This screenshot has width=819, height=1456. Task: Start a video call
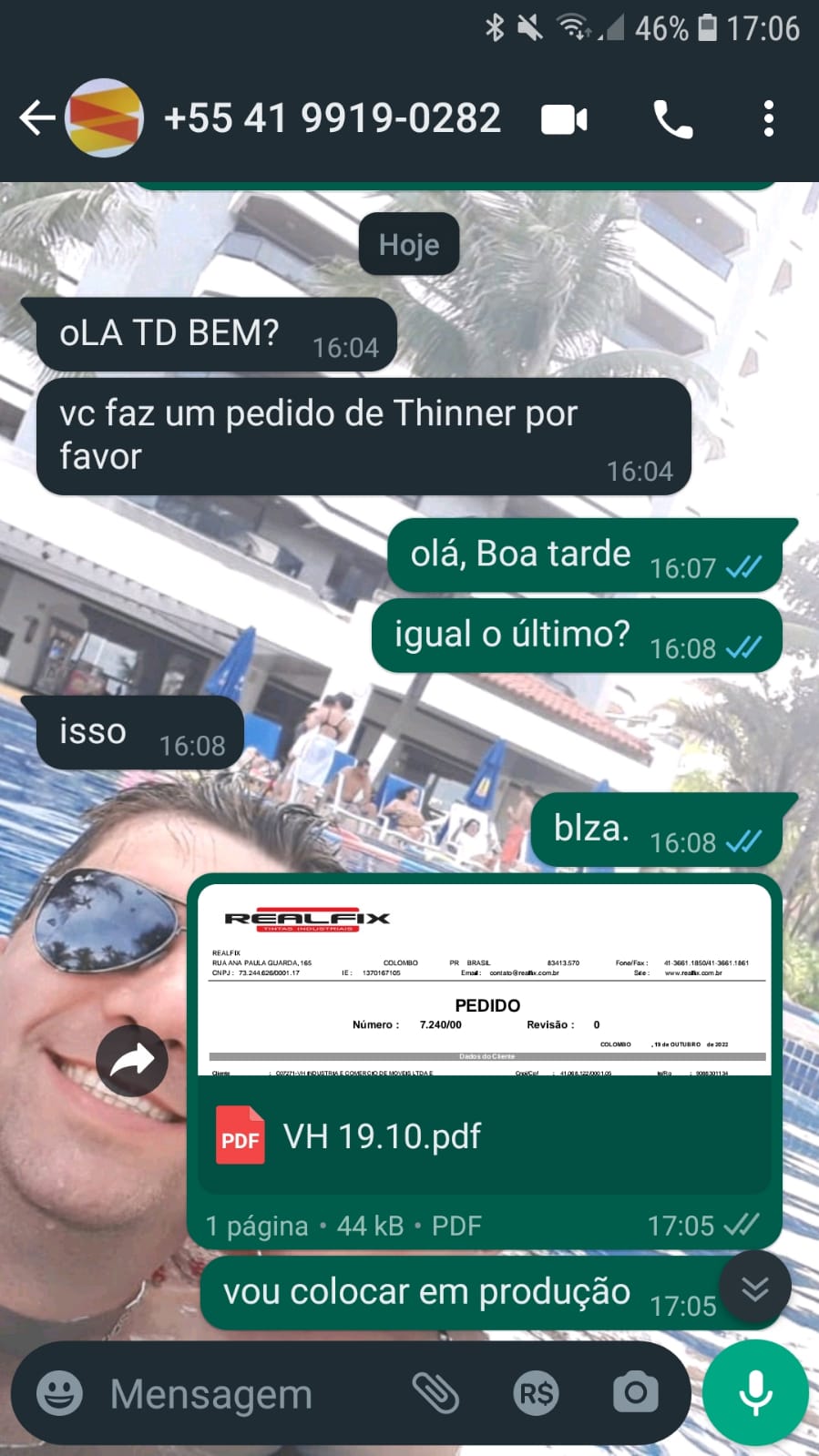[x=564, y=119]
